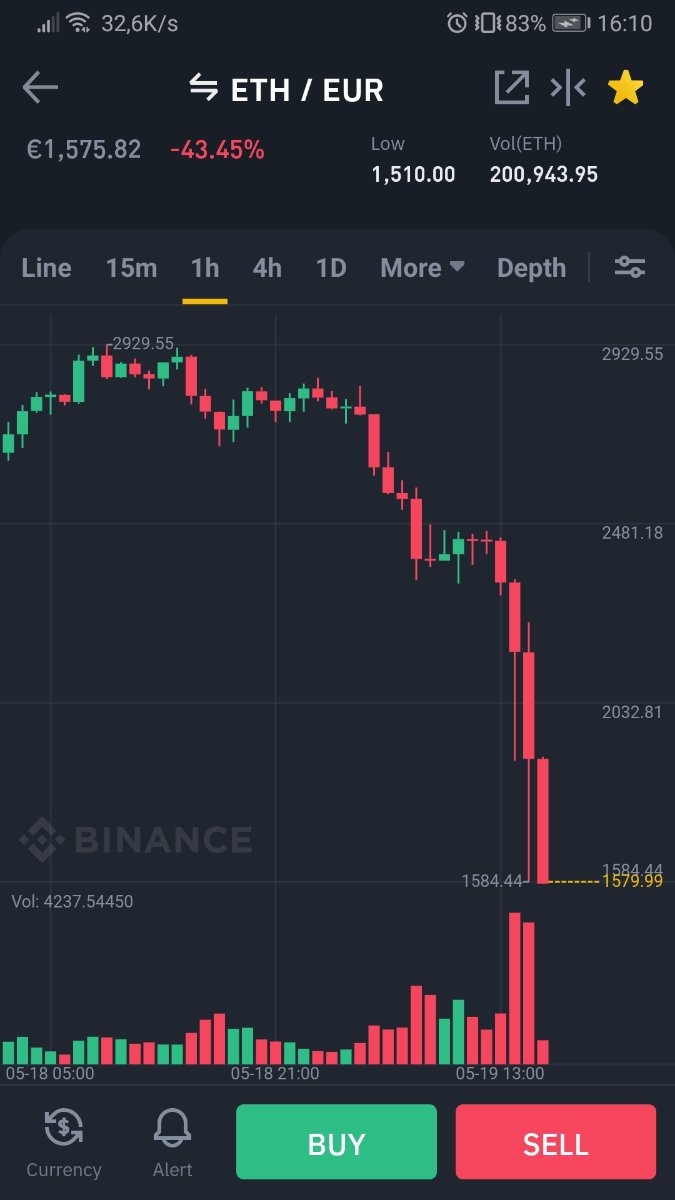The image size is (675, 1200).
Task: Switch to the Depth chart
Action: tap(531, 268)
